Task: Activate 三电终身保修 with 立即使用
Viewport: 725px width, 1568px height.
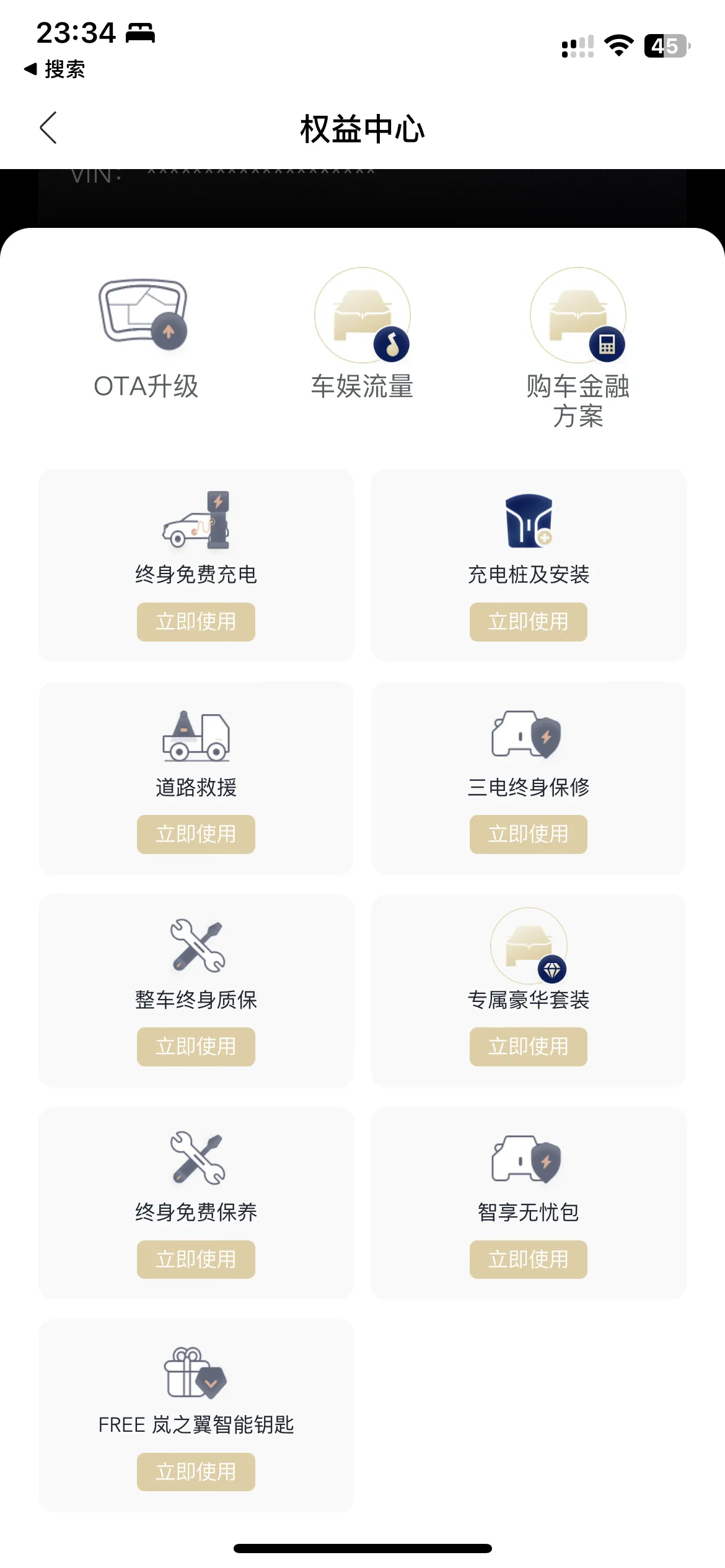Action: pos(529,834)
